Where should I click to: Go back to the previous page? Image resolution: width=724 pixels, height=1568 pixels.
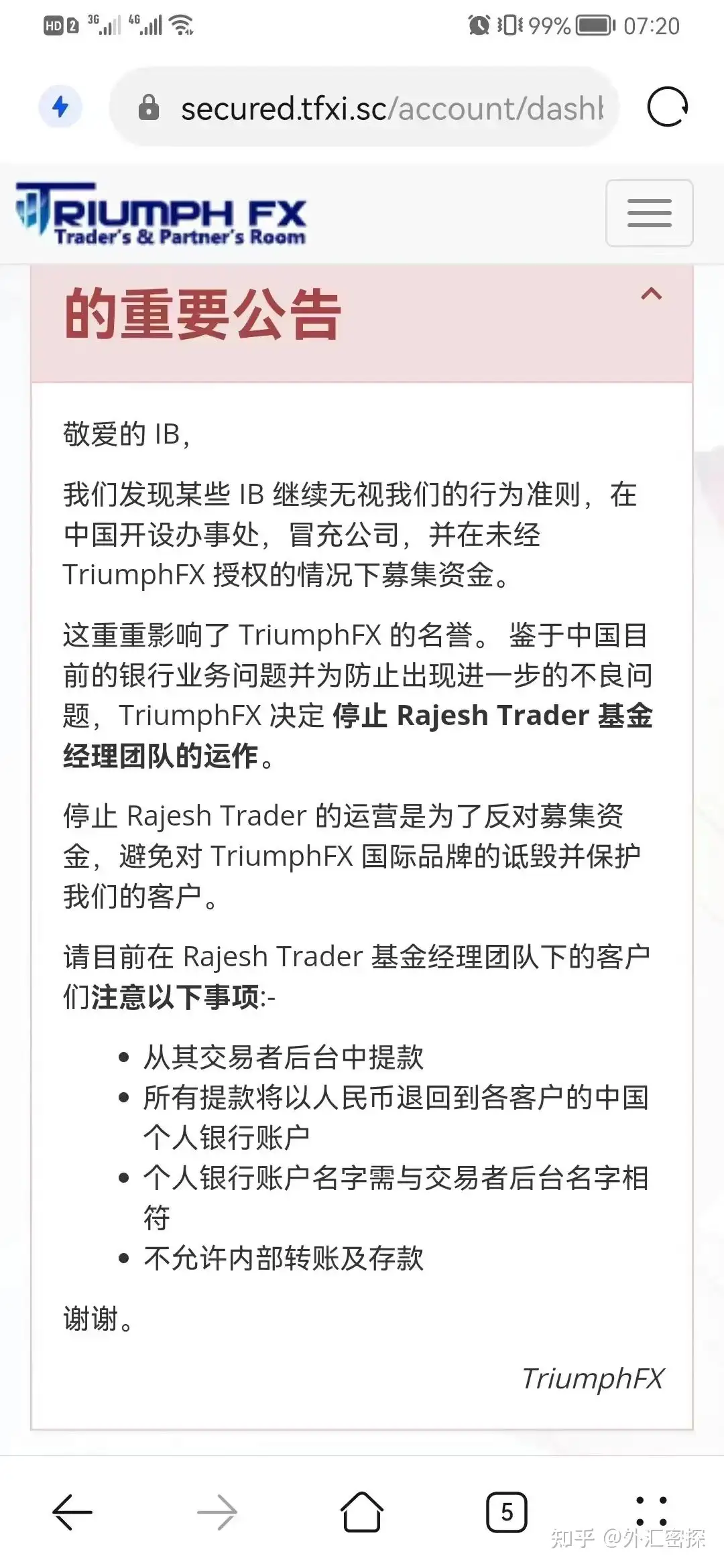coord(72,1512)
